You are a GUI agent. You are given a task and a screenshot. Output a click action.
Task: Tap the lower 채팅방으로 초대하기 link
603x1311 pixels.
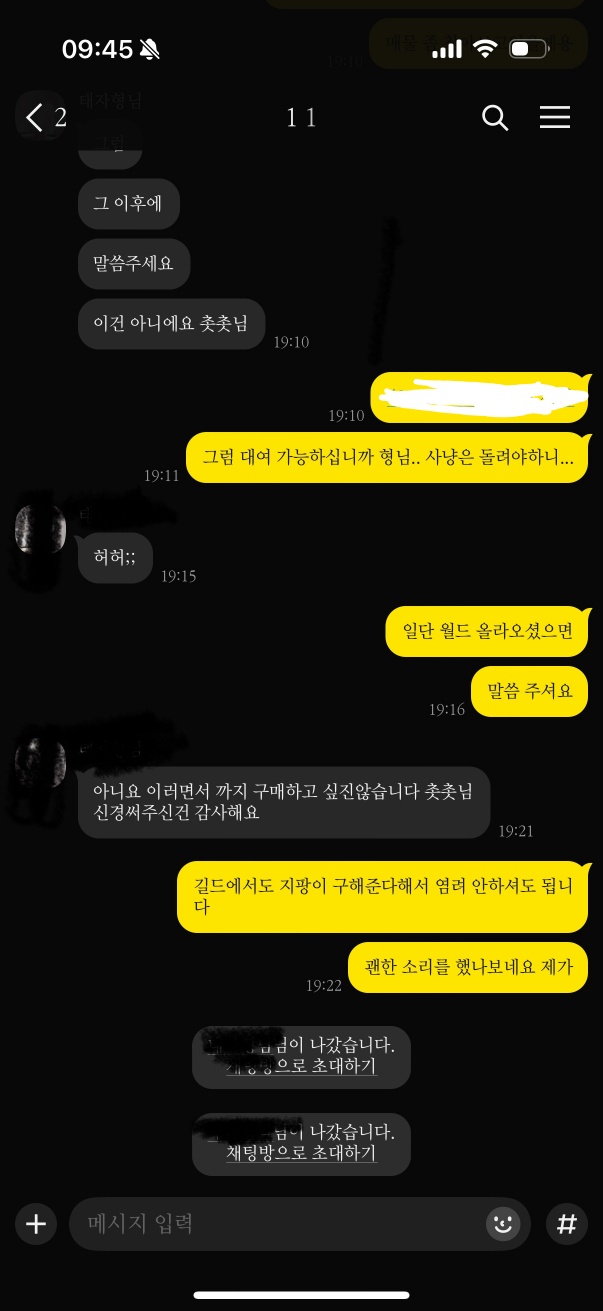pyautogui.click(x=301, y=1153)
